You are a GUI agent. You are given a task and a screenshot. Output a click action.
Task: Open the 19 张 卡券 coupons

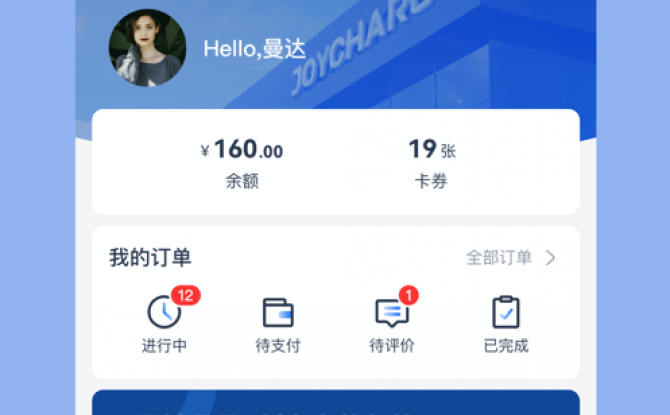click(x=431, y=163)
